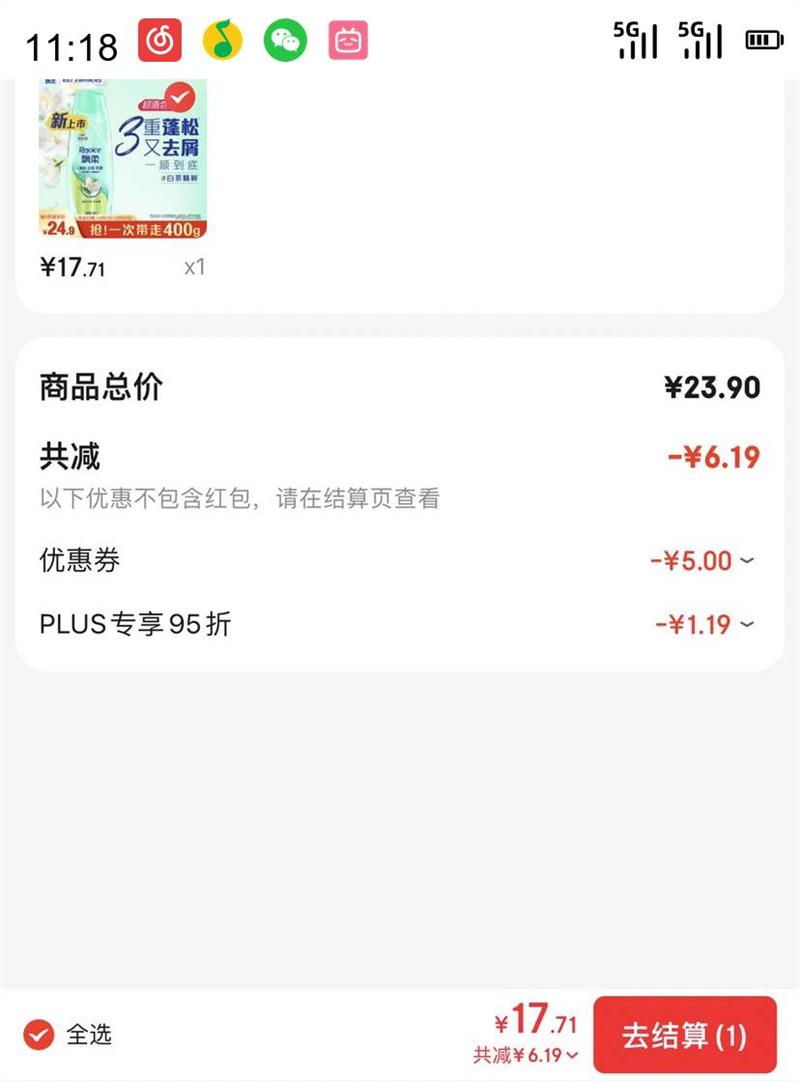Tap the battery status icon
This screenshot has width=800, height=1081.
pos(762,40)
